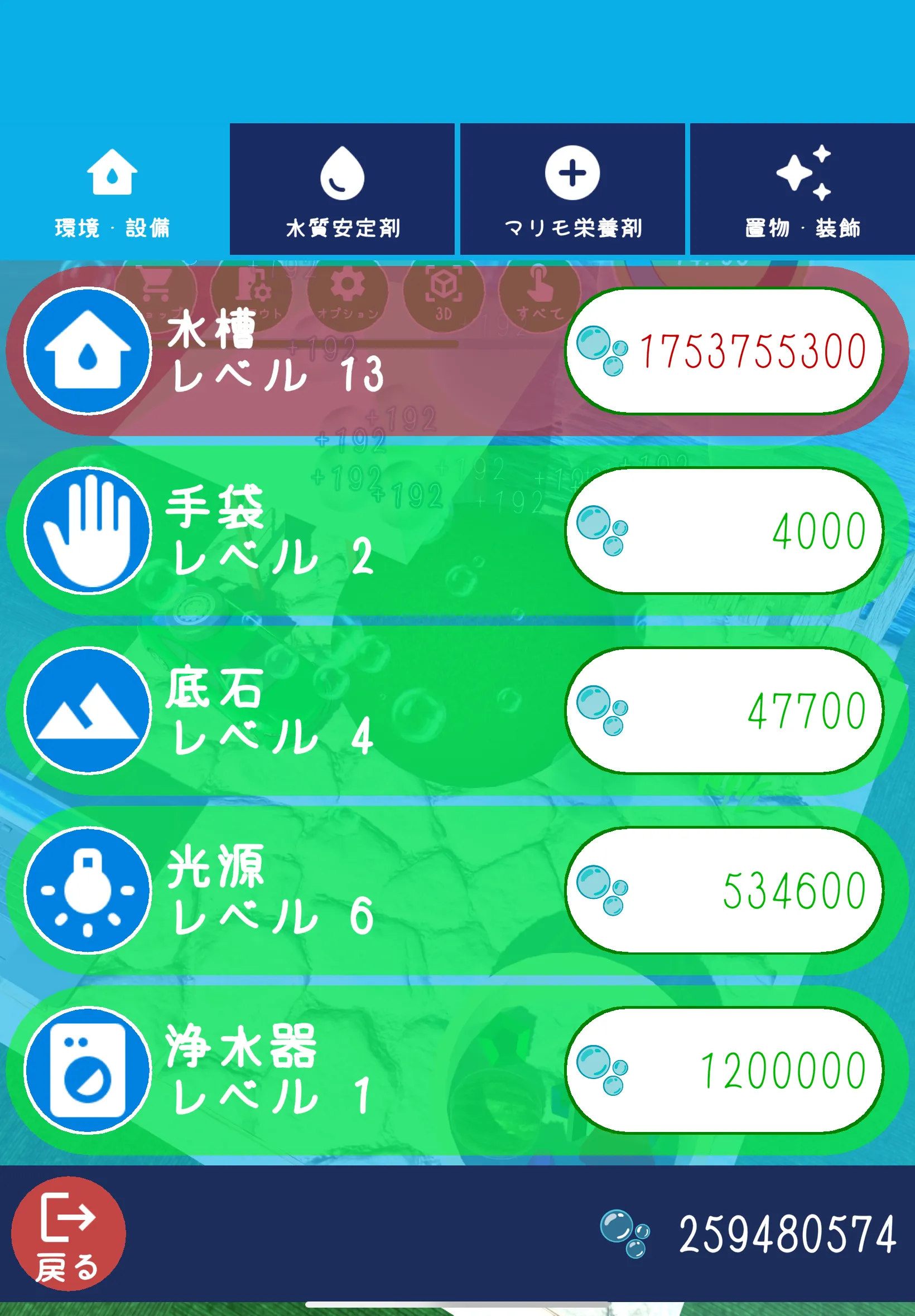Open the 水質安定剤 tab

click(x=342, y=190)
